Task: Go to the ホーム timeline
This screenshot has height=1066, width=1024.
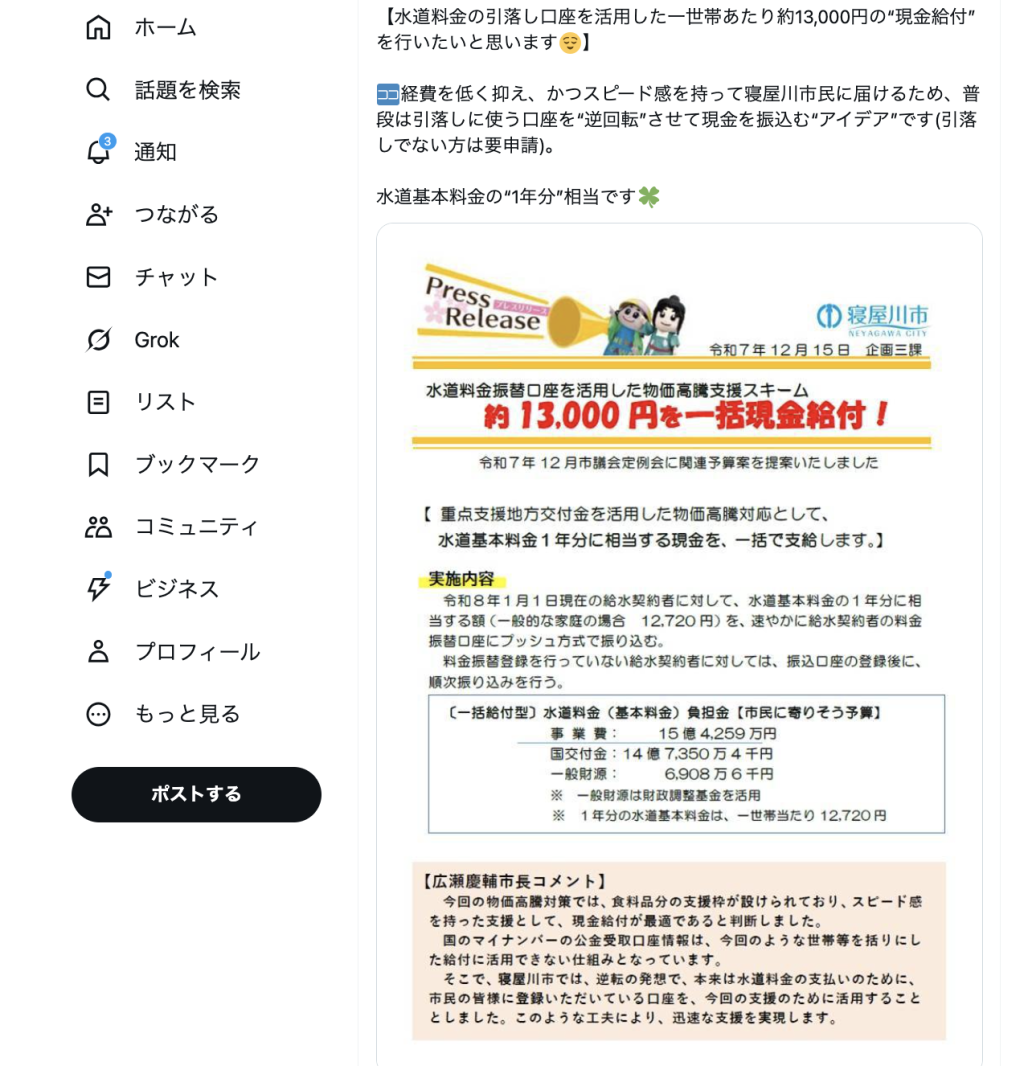Action: [141, 28]
